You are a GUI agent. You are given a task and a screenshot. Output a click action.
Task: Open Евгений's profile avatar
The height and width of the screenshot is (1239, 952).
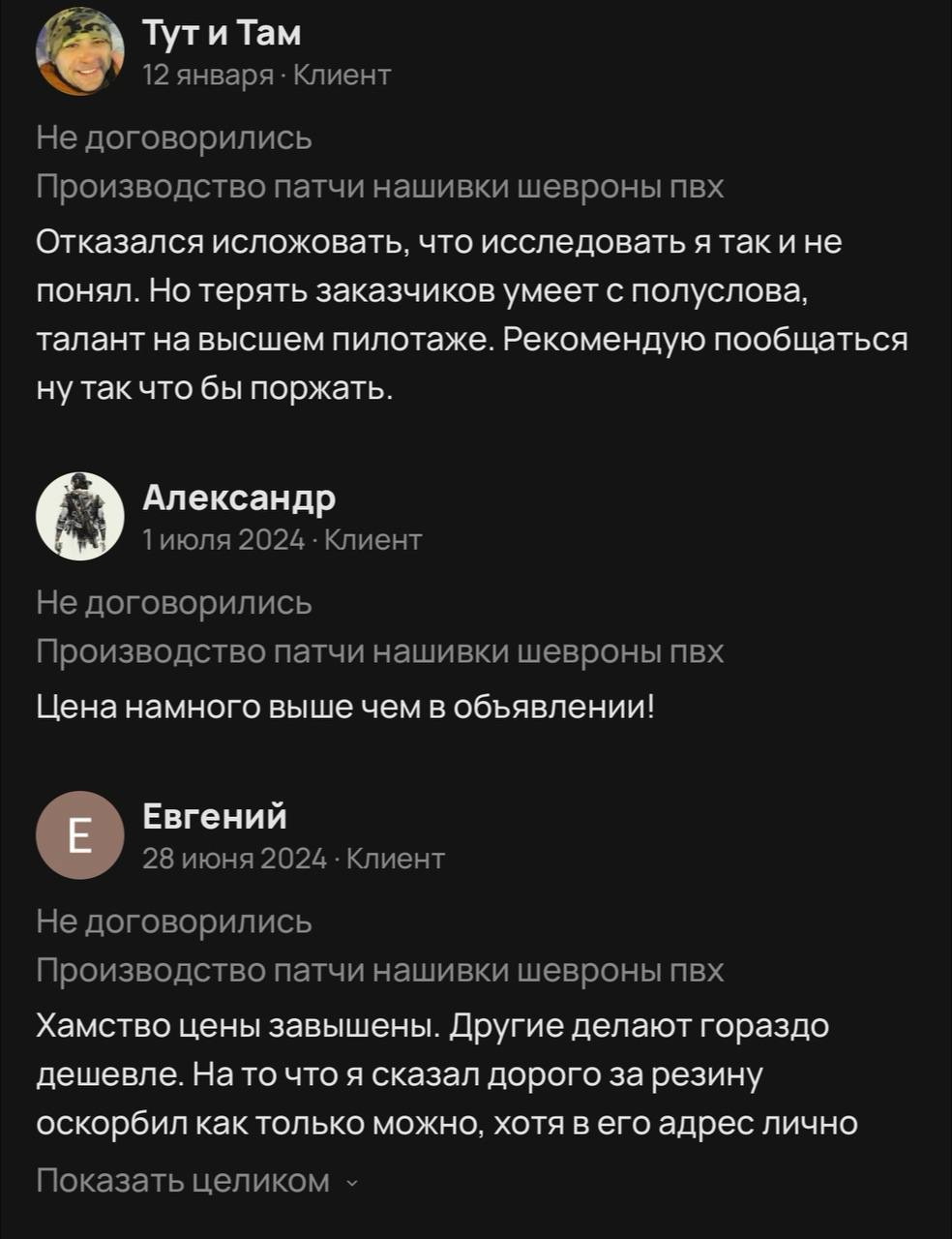79,835
